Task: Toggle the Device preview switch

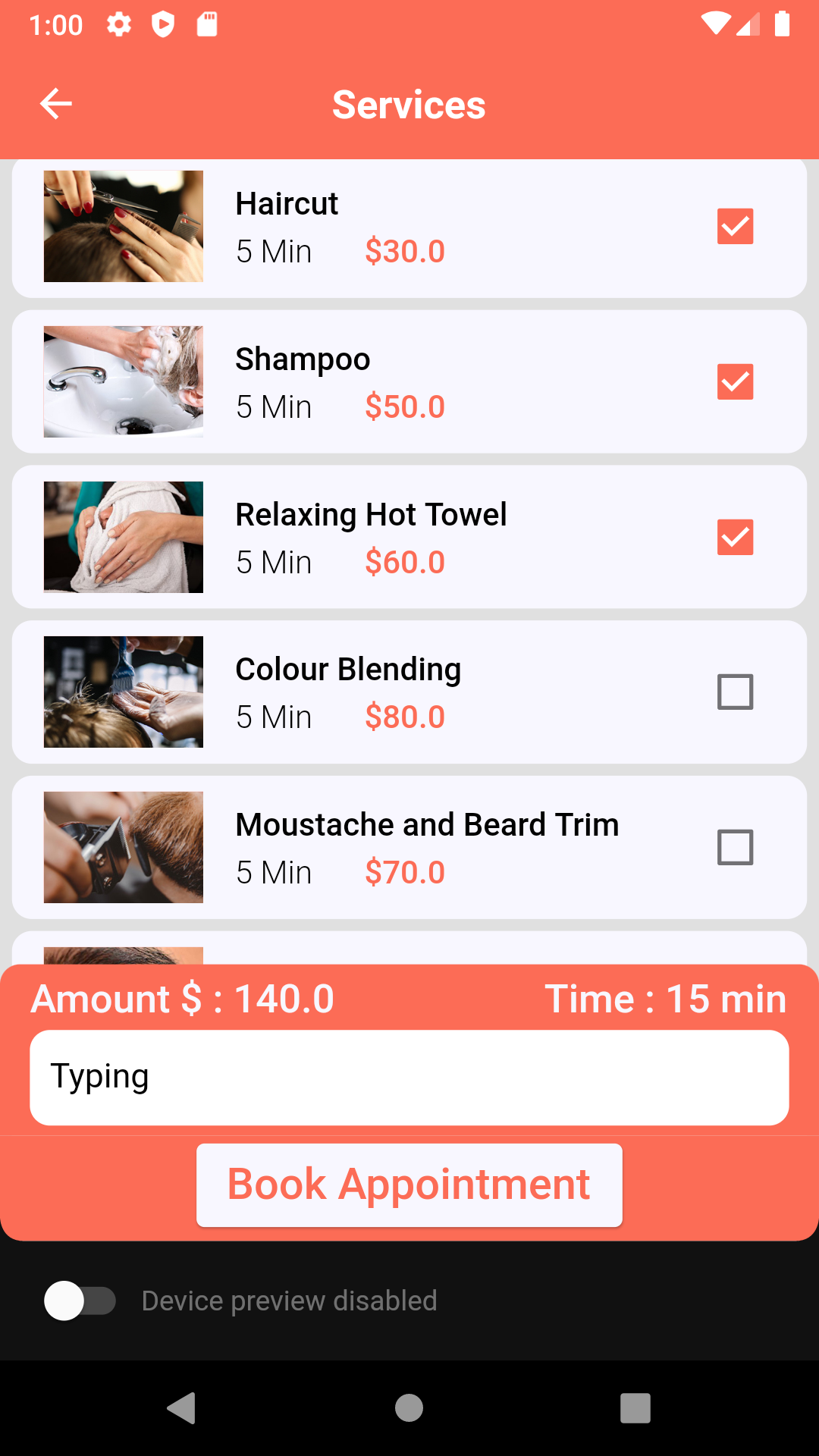Action: (80, 1301)
